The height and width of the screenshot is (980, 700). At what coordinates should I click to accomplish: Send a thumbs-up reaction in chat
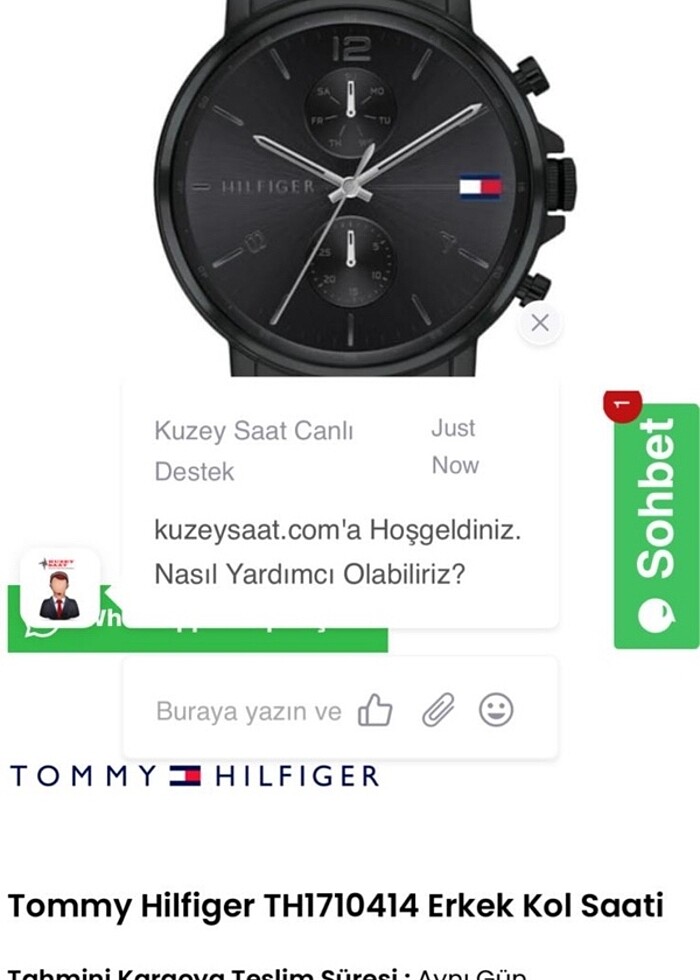coord(375,711)
